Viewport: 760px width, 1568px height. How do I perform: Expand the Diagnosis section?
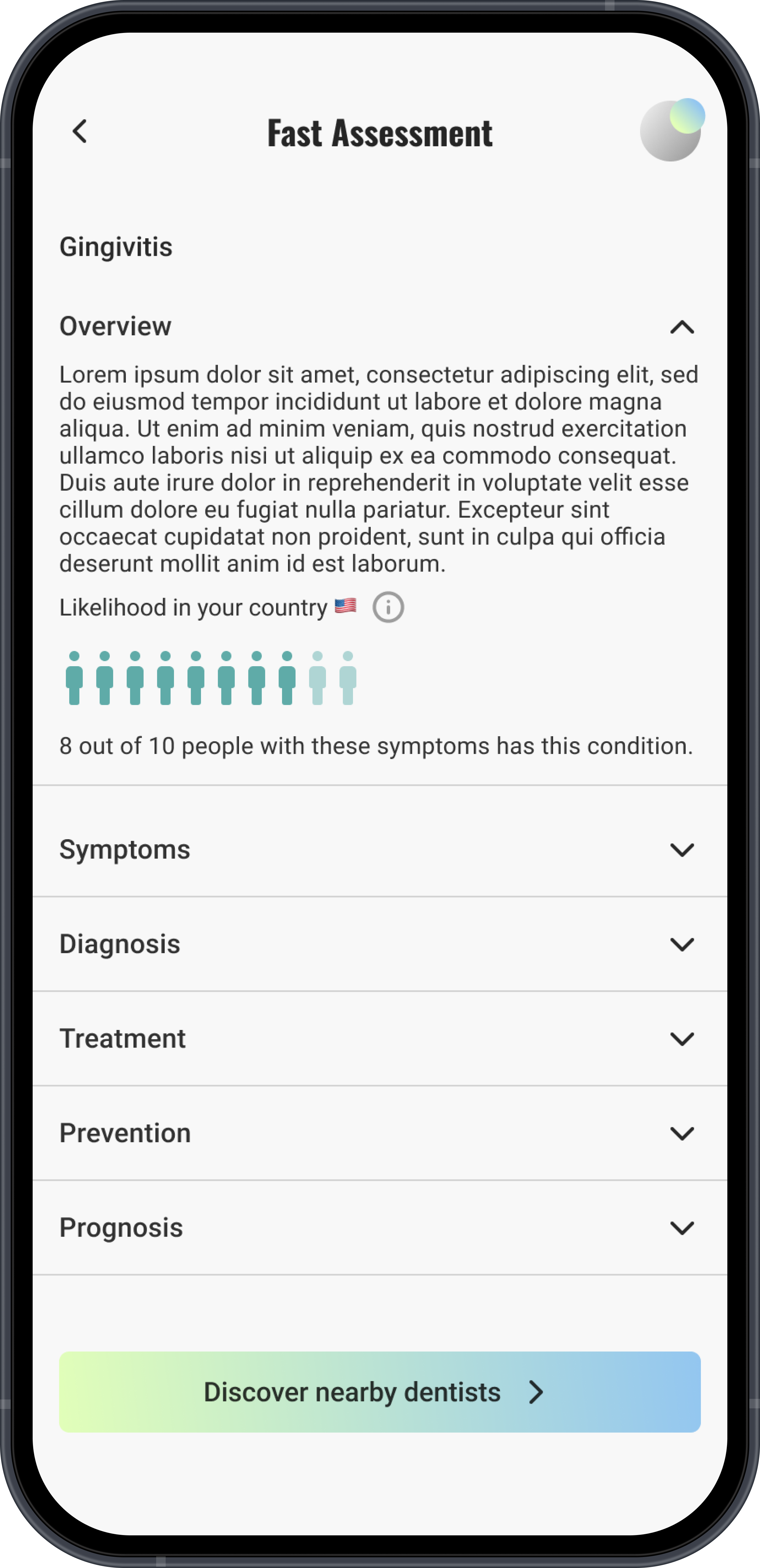[682, 943]
